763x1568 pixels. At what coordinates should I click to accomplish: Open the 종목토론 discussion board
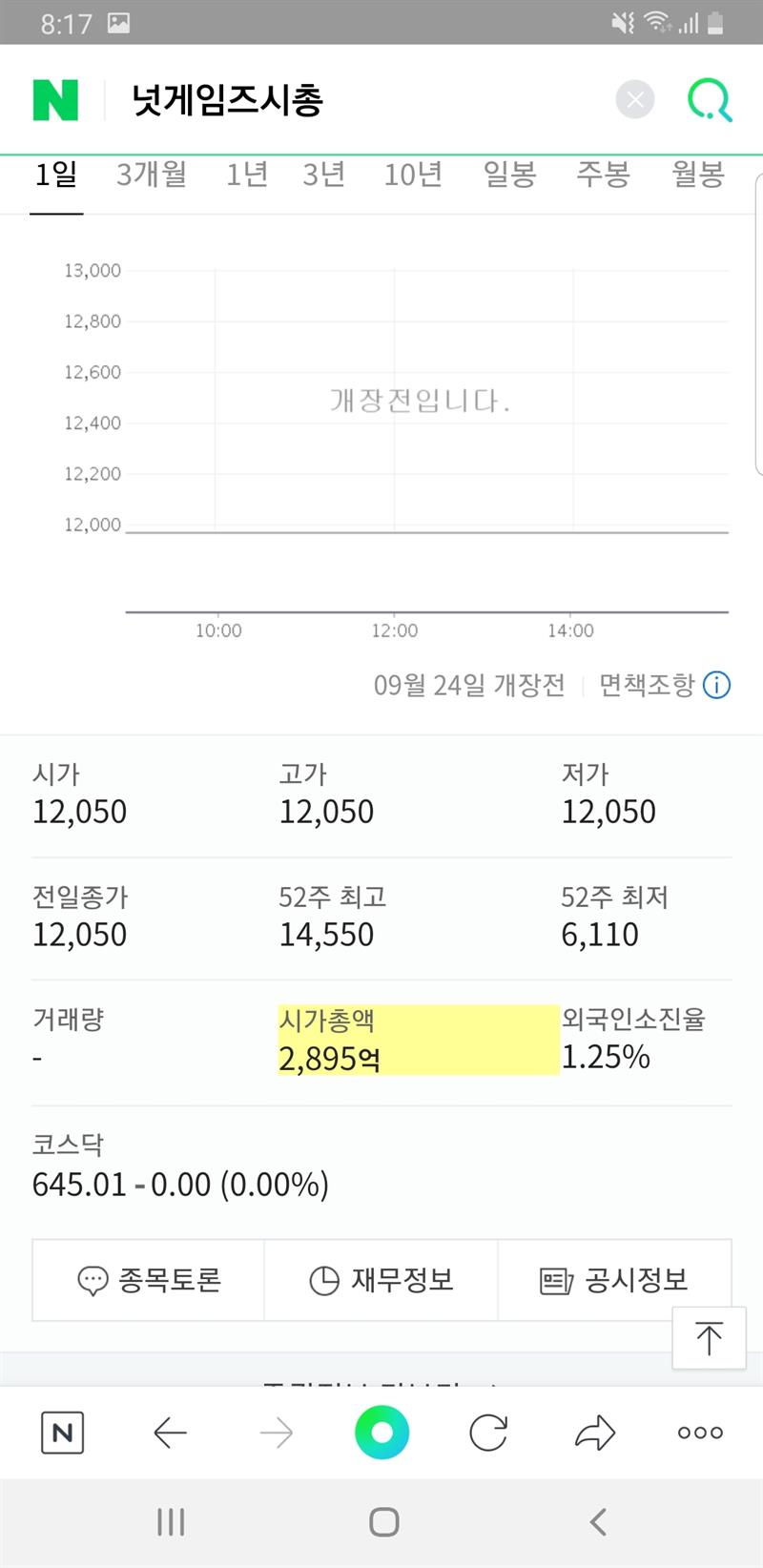148,1280
